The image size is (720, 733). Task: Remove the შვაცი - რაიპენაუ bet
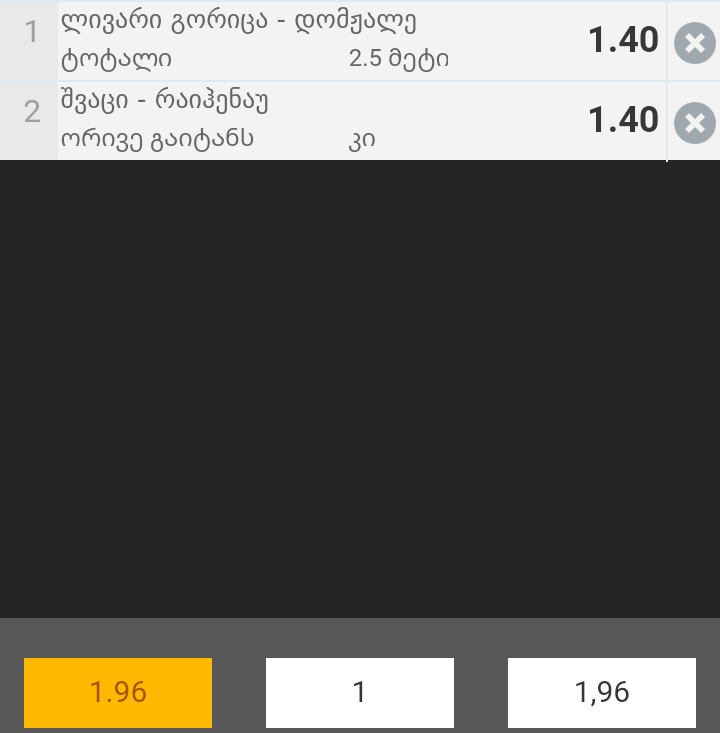(694, 123)
